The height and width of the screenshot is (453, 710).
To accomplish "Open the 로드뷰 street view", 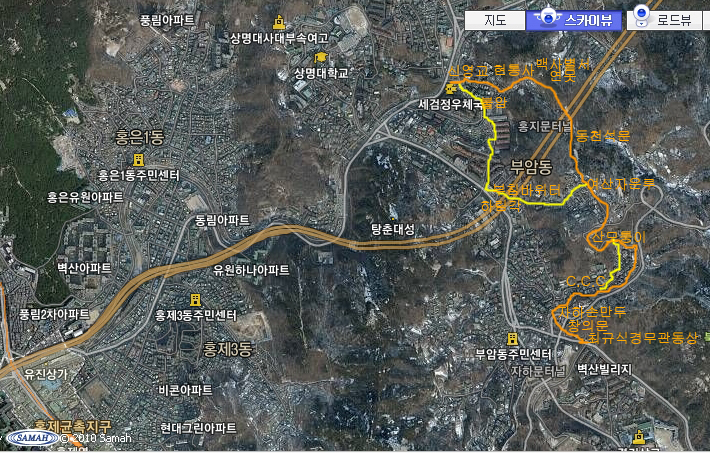I will click(666, 20).
